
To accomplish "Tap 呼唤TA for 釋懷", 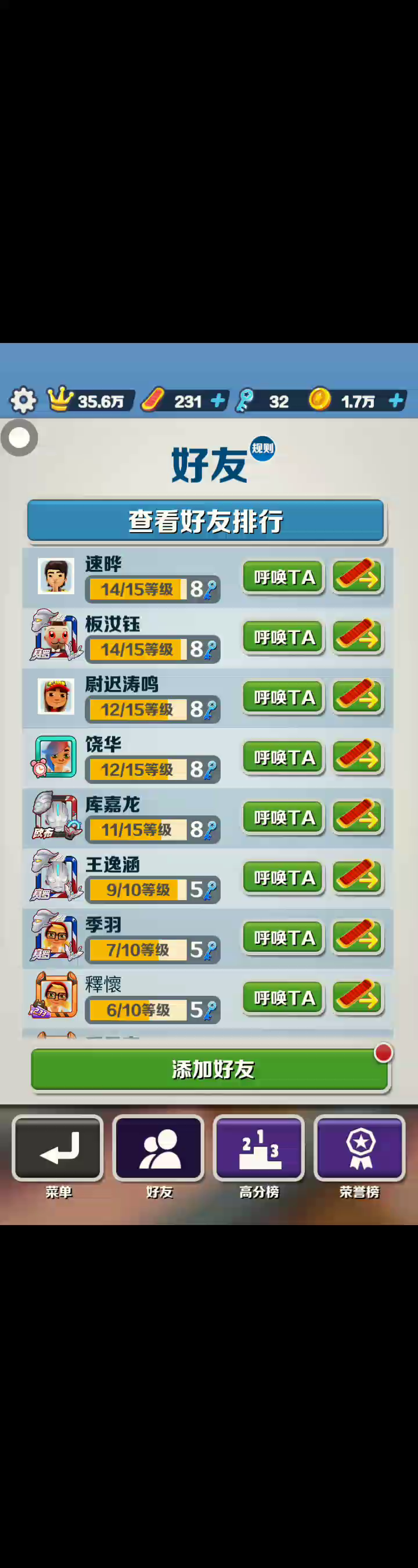I will click(283, 998).
